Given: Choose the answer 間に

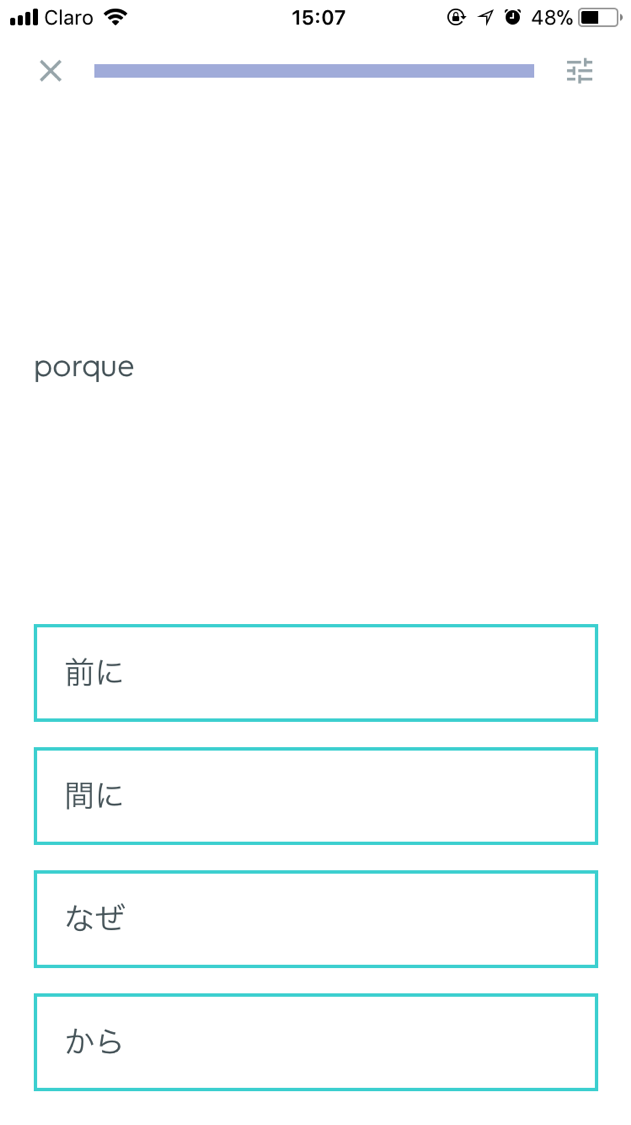Looking at the screenshot, I should coord(316,796).
